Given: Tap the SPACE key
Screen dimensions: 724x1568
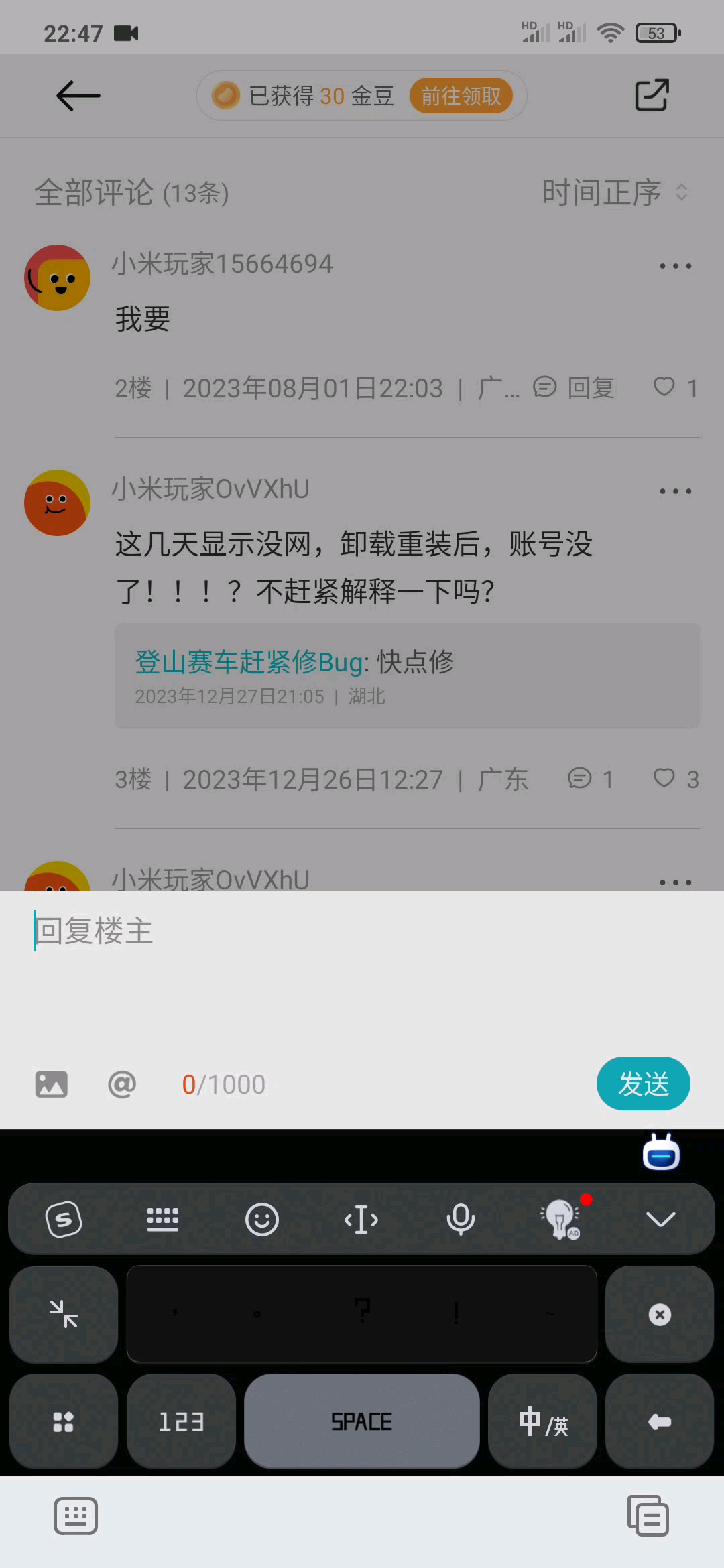Looking at the screenshot, I should (x=361, y=1421).
